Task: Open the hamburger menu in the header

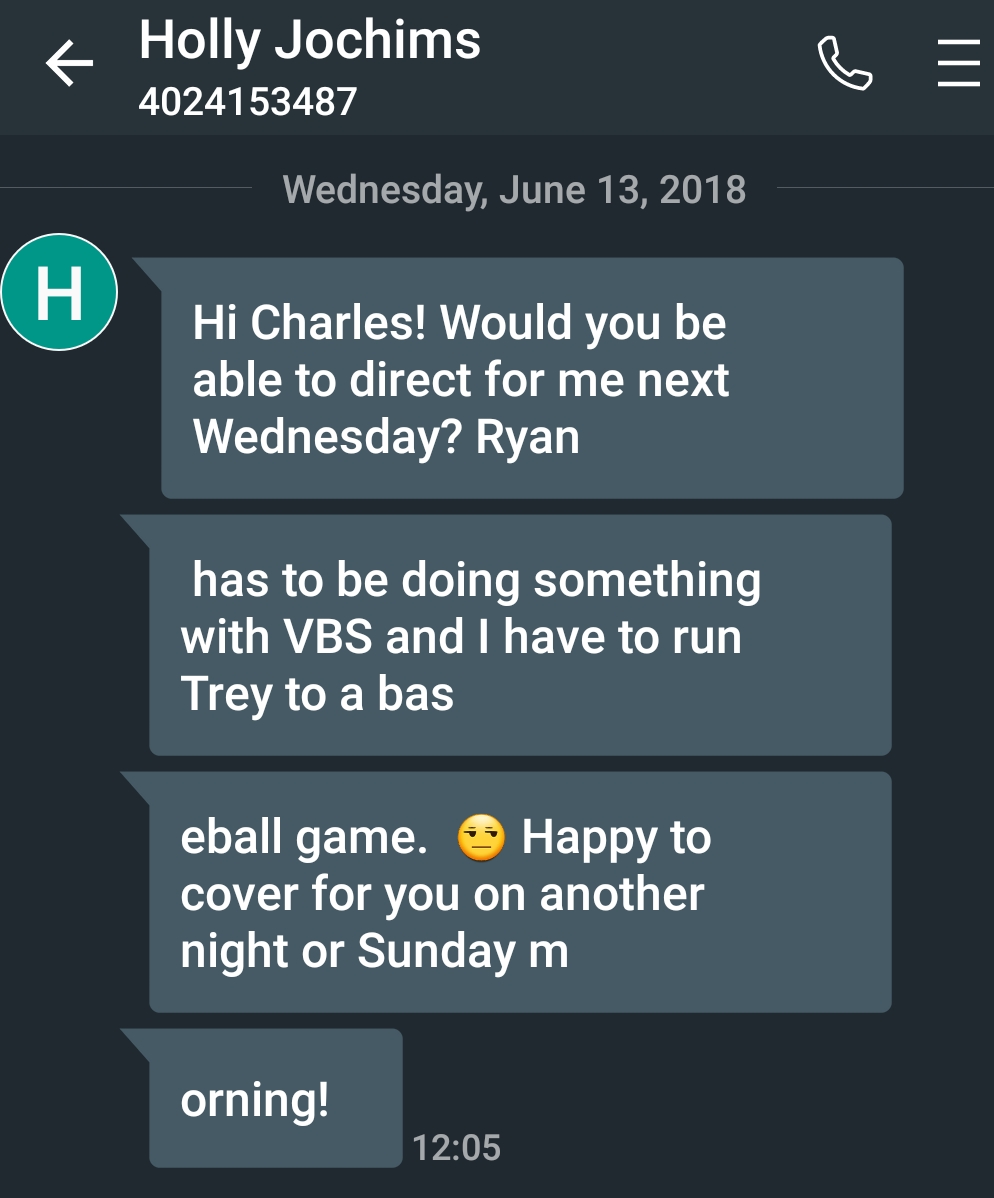Action: [x=958, y=66]
